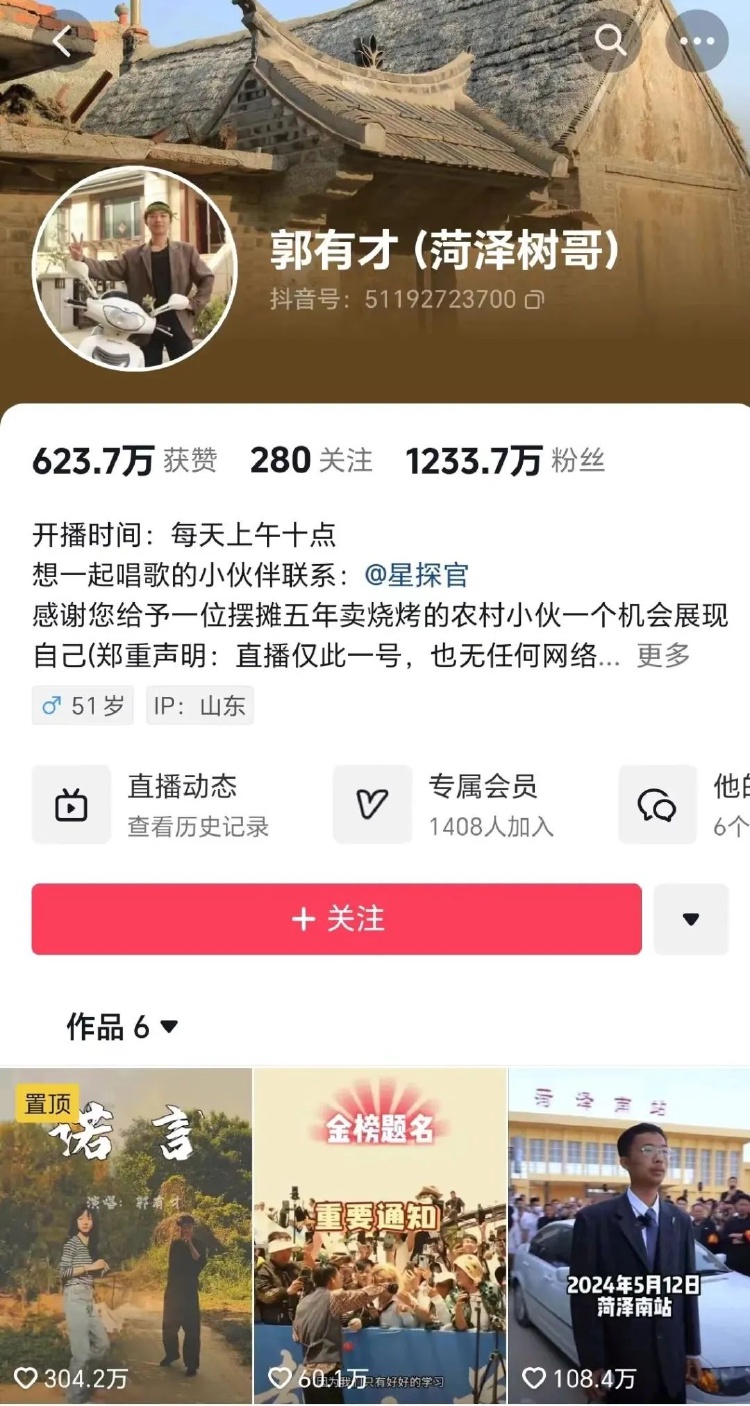Open the profile avatar photo
750x1406 pixels.
(134, 268)
